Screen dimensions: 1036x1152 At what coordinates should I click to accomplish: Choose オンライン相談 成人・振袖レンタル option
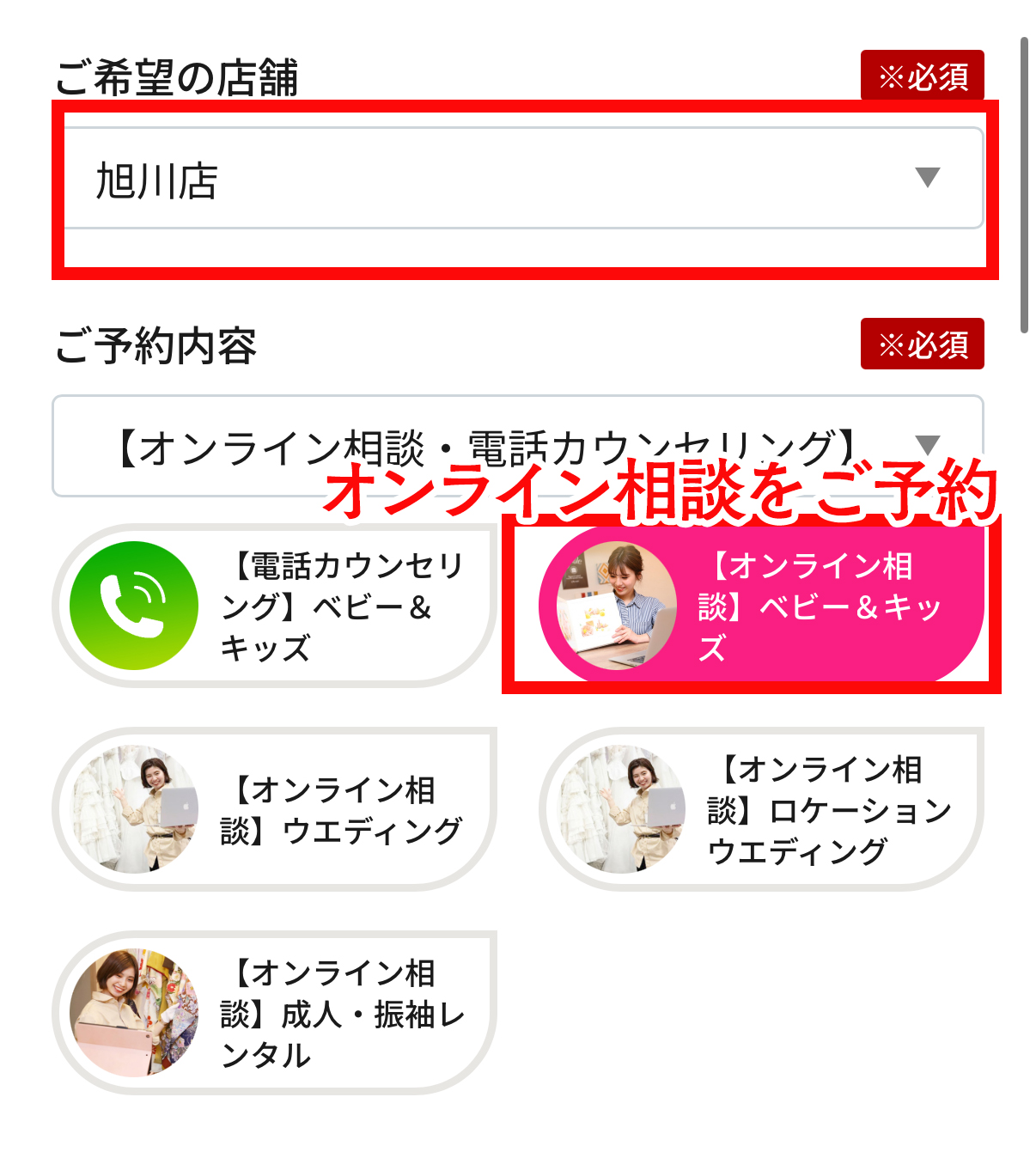pyautogui.click(x=275, y=1013)
